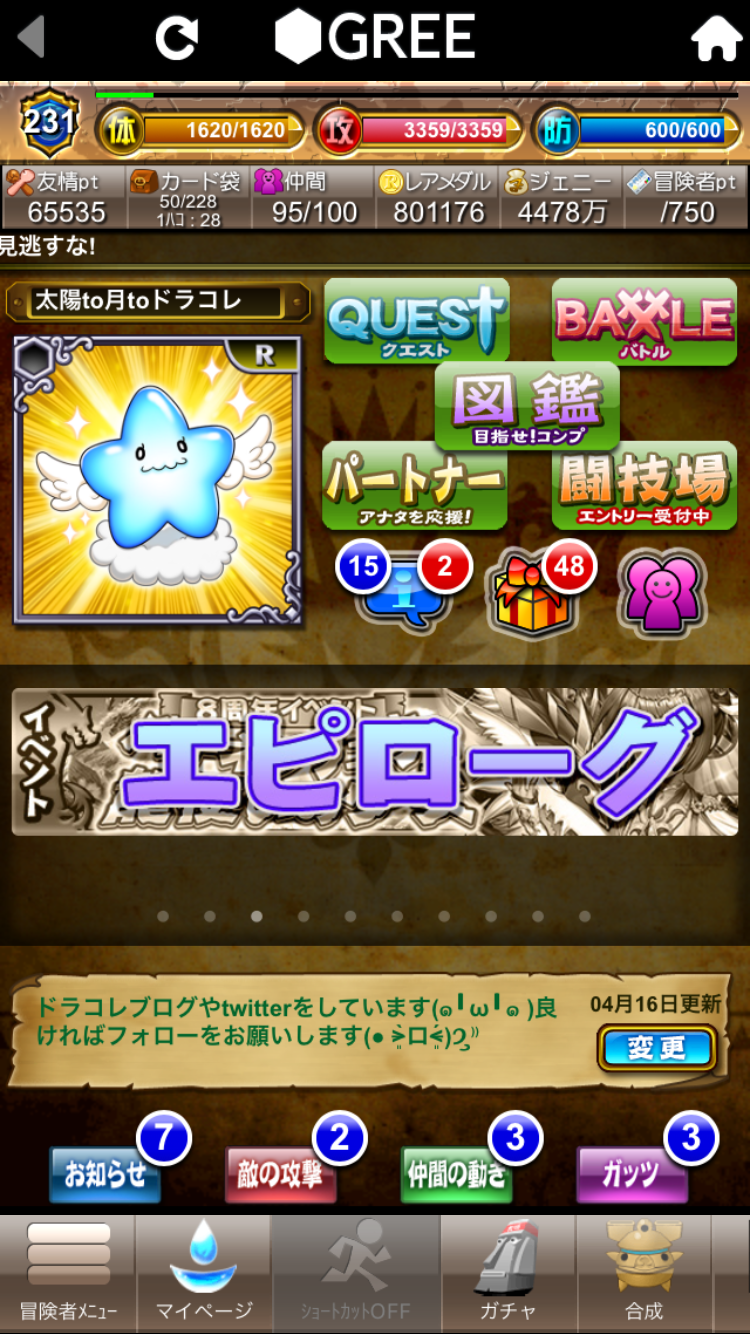Enter the 闘技場 arena
The image size is (750, 1334).
[644, 486]
